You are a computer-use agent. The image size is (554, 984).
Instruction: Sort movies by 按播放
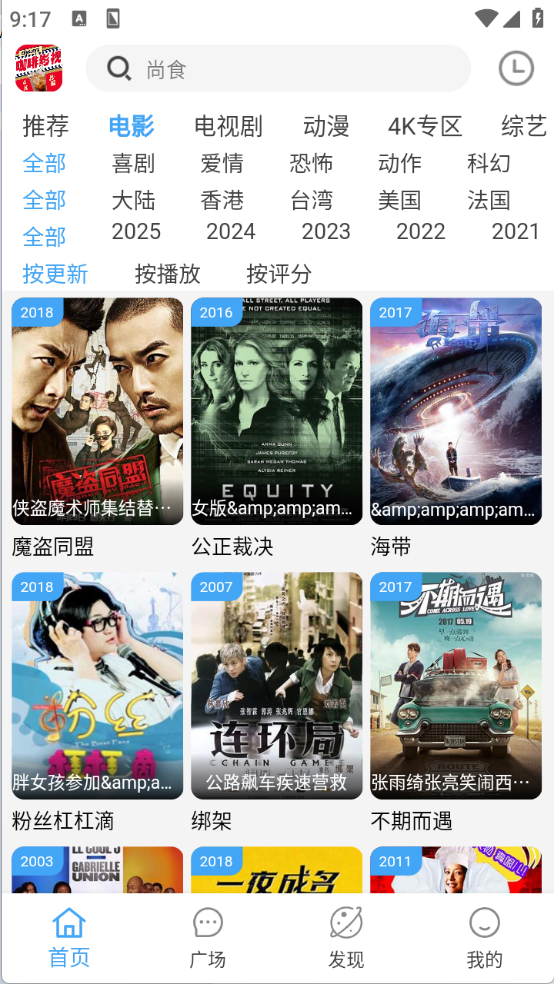[x=168, y=274]
